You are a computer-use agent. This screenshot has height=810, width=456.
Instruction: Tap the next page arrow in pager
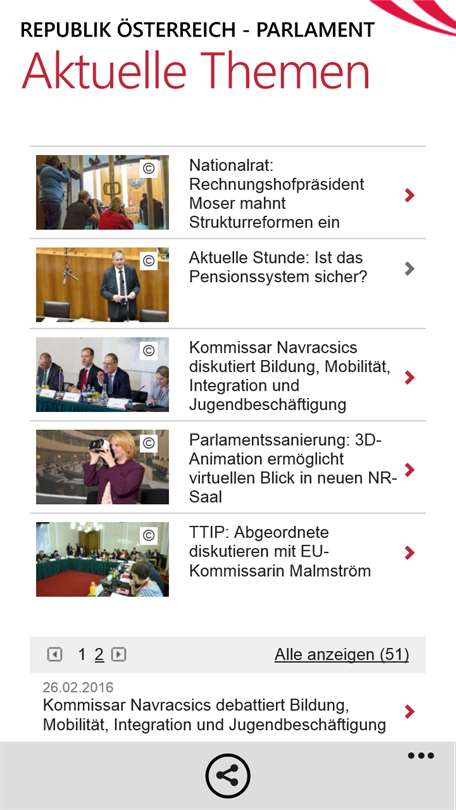click(119, 655)
